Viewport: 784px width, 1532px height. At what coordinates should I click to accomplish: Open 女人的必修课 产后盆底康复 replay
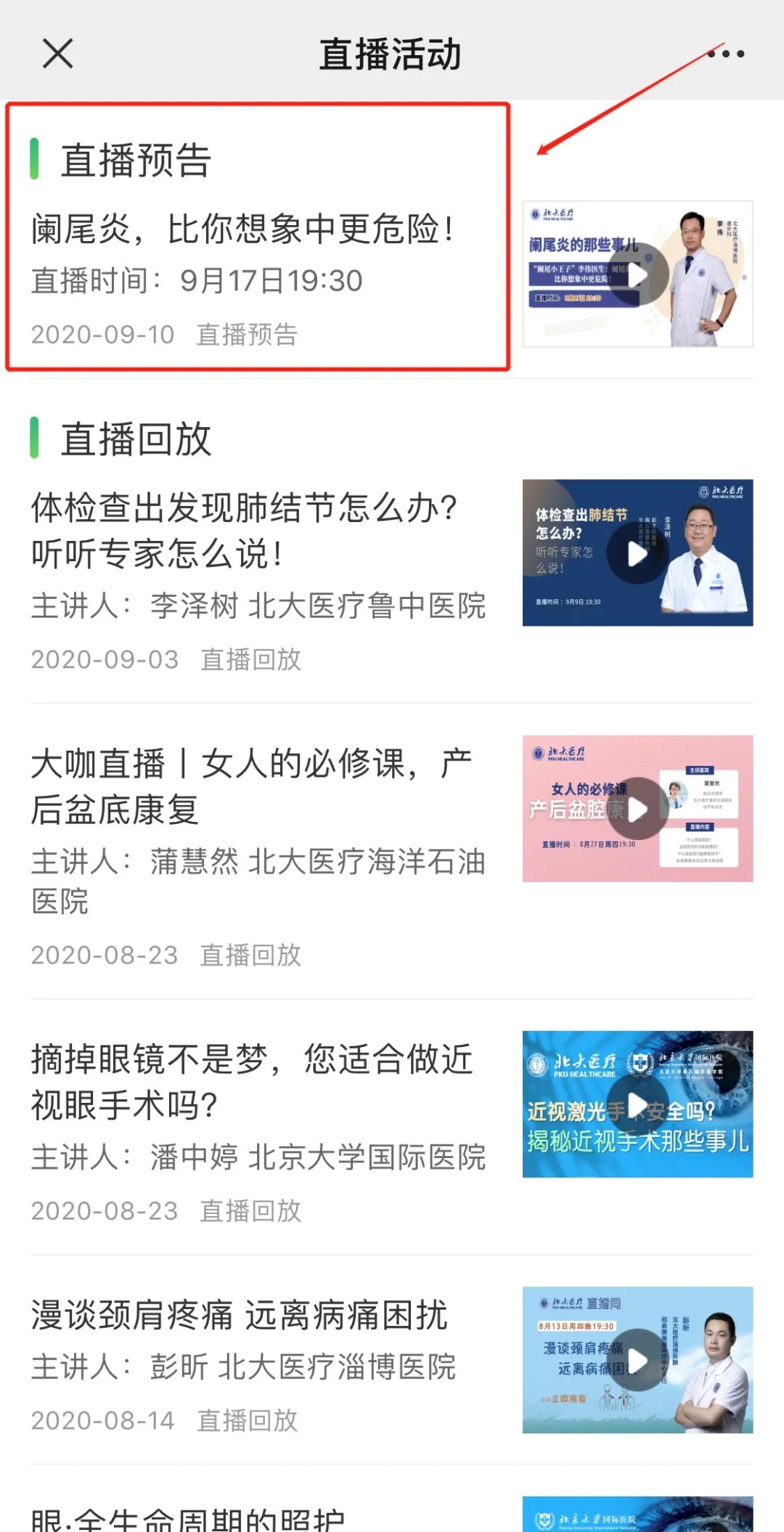point(251,787)
